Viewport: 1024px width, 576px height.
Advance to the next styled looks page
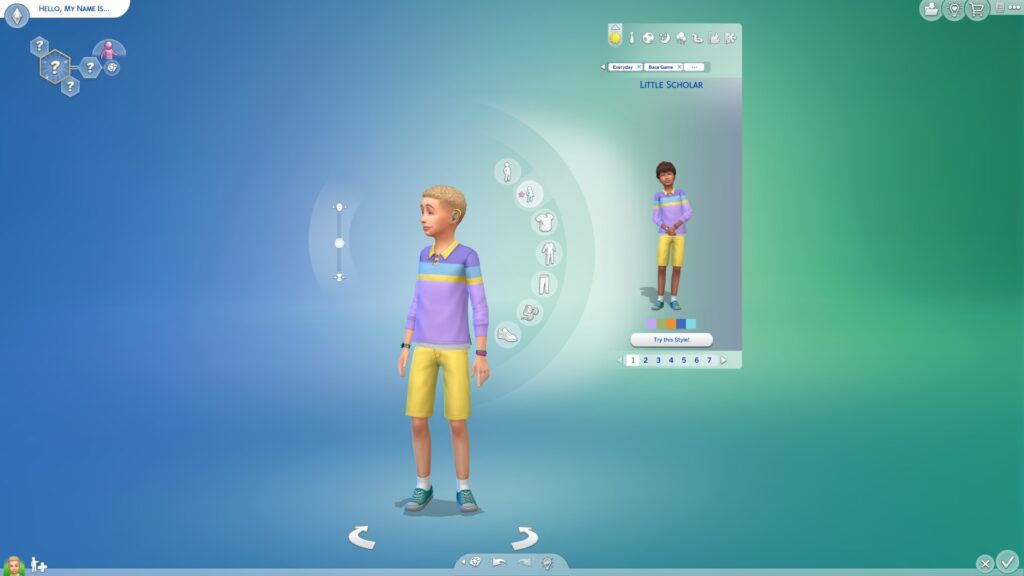724,360
